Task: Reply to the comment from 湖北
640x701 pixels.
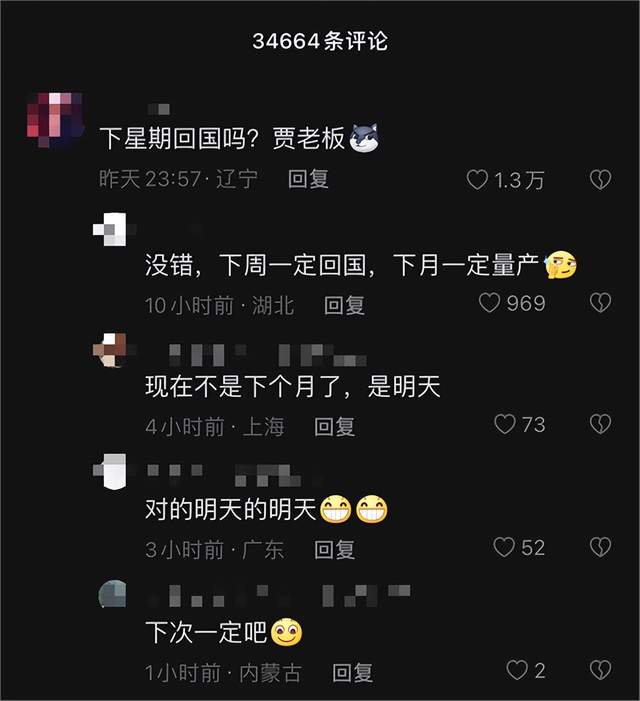Action: (x=344, y=304)
